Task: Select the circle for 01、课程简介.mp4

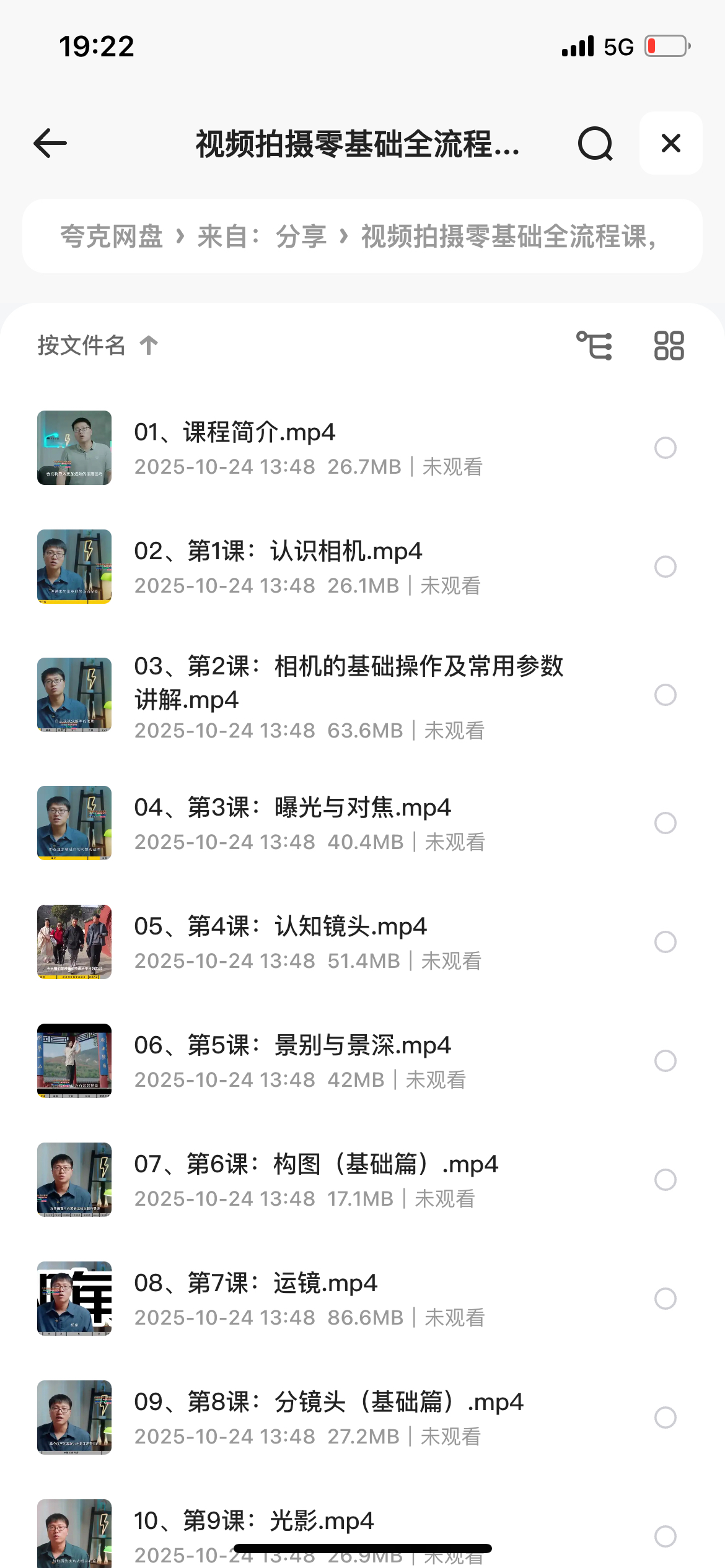Action: (x=665, y=448)
